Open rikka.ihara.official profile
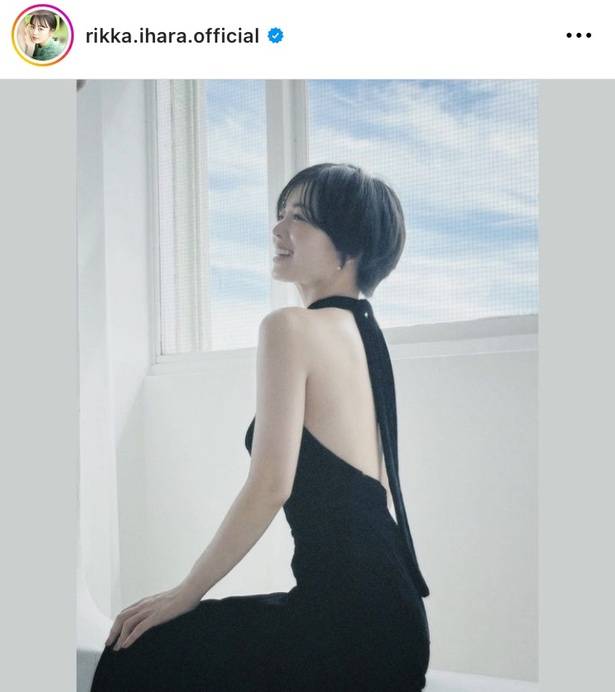This screenshot has height=692, width=615. [172, 36]
